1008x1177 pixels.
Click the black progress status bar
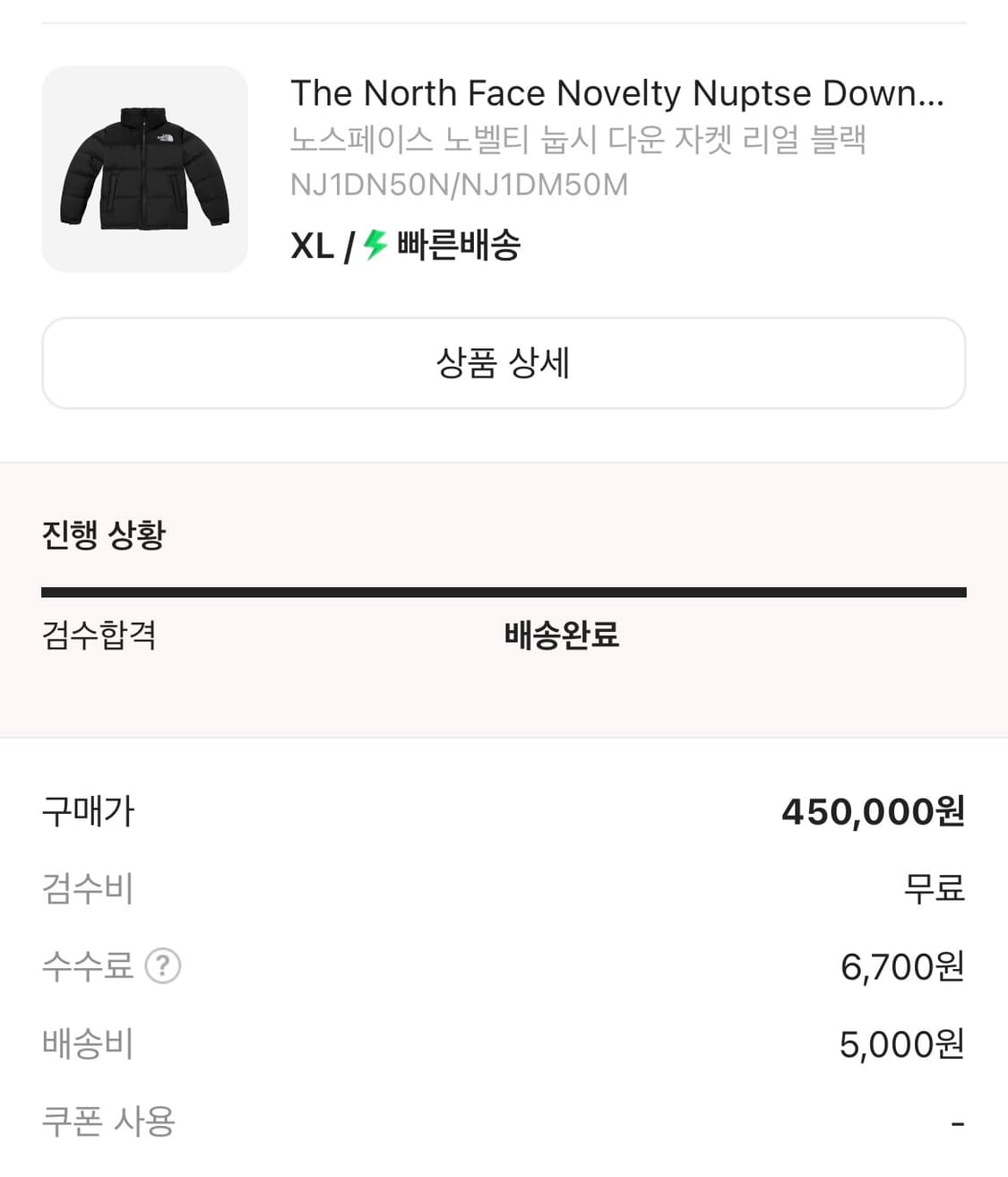tap(504, 590)
